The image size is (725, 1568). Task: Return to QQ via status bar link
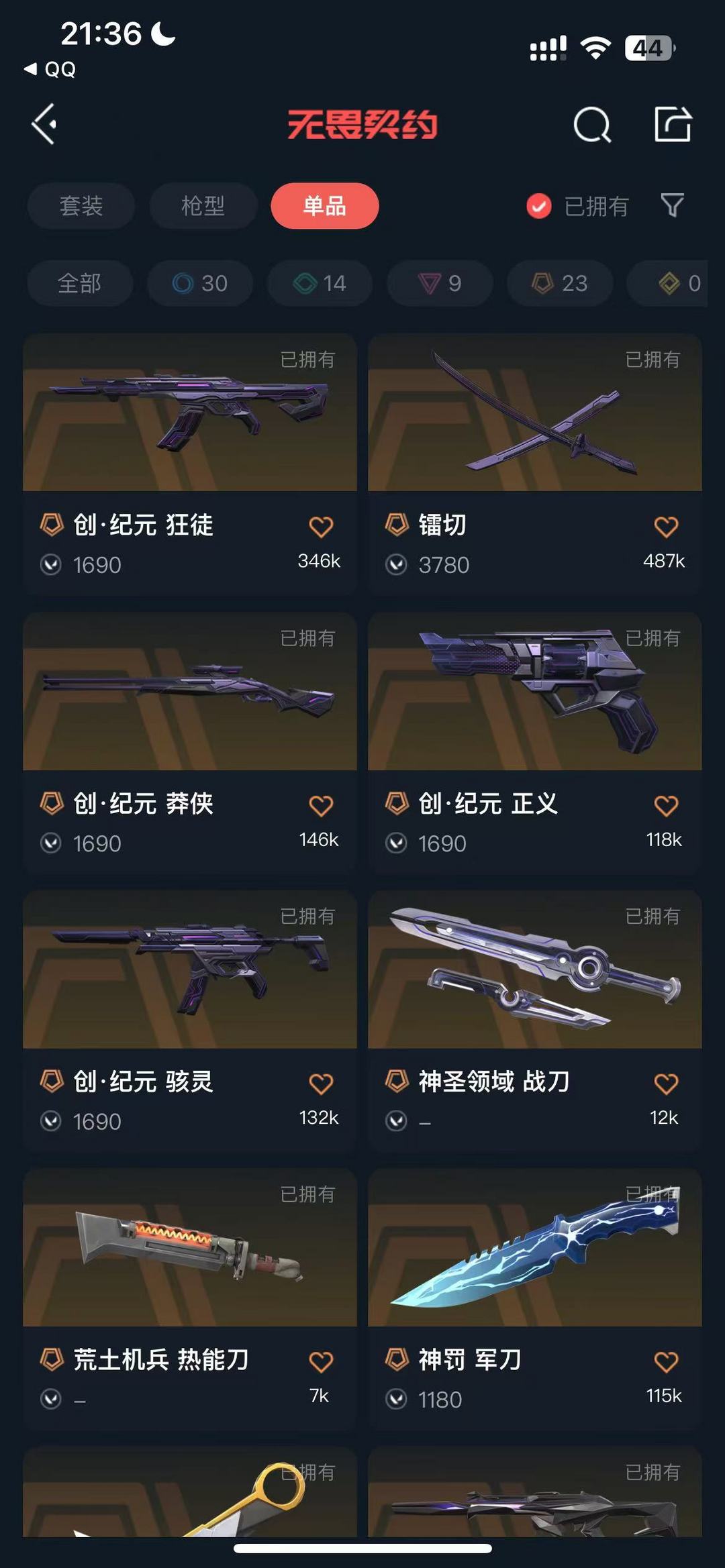tap(50, 69)
